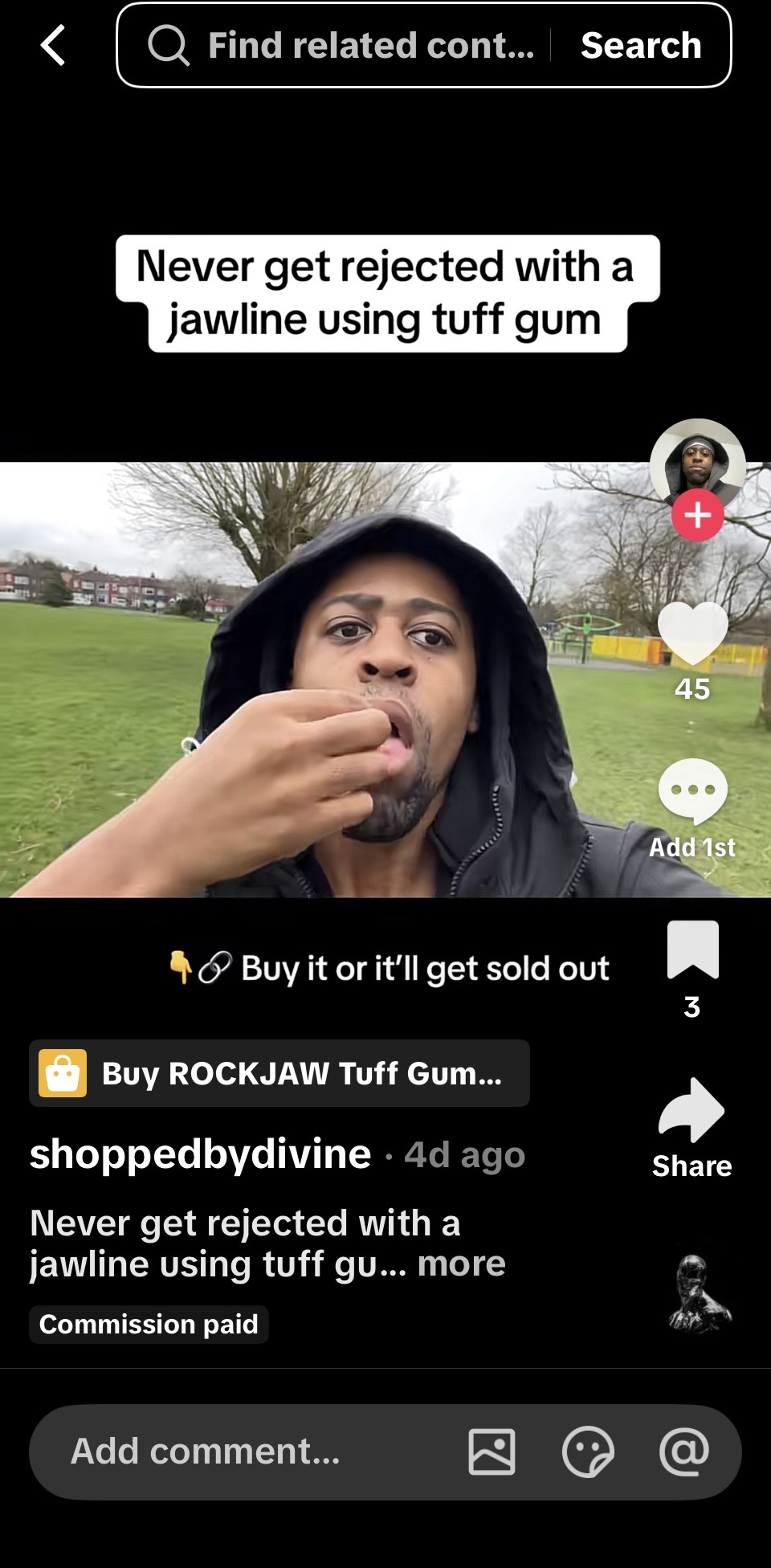Attach an image to the comment
The image size is (771, 1568).
tap(492, 1452)
